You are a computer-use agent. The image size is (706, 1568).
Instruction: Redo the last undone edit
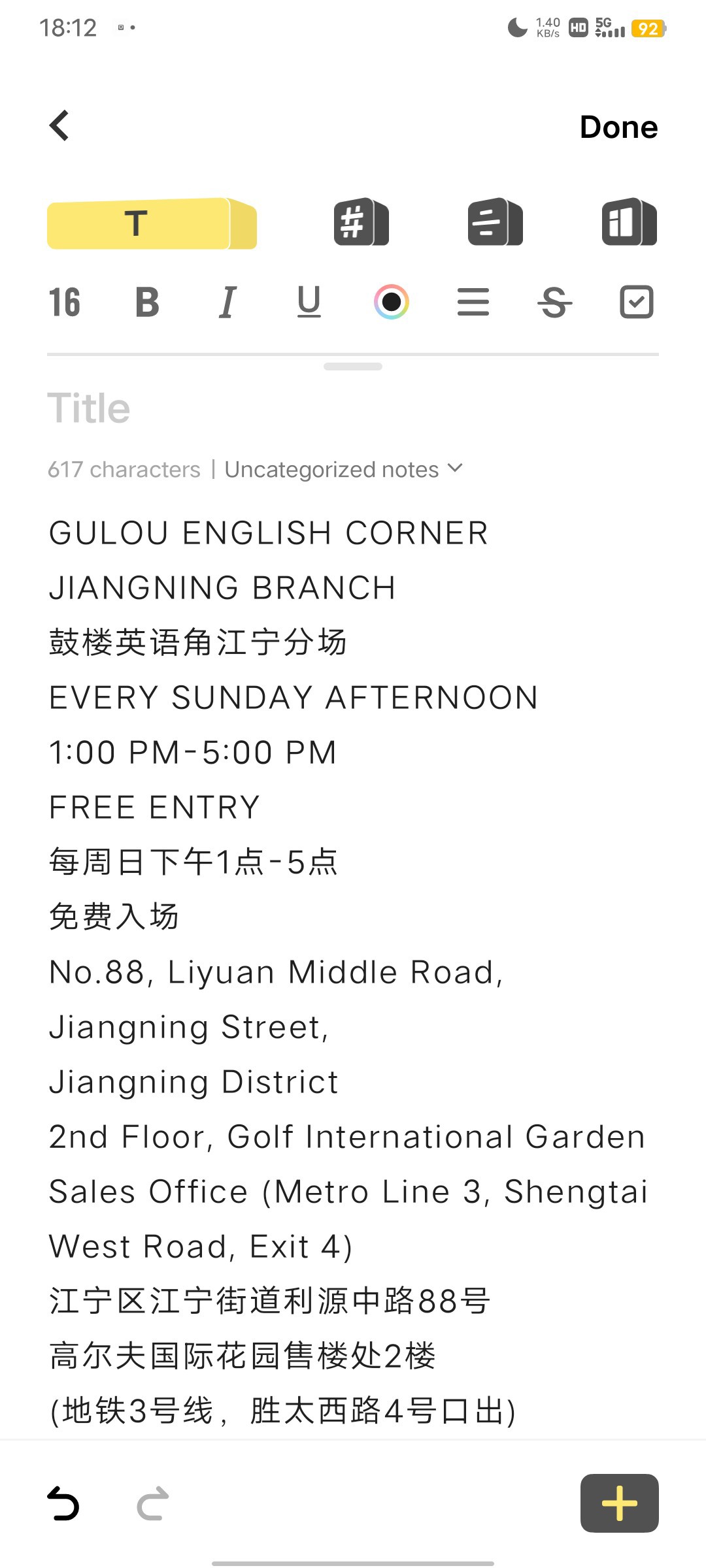coord(153,1503)
